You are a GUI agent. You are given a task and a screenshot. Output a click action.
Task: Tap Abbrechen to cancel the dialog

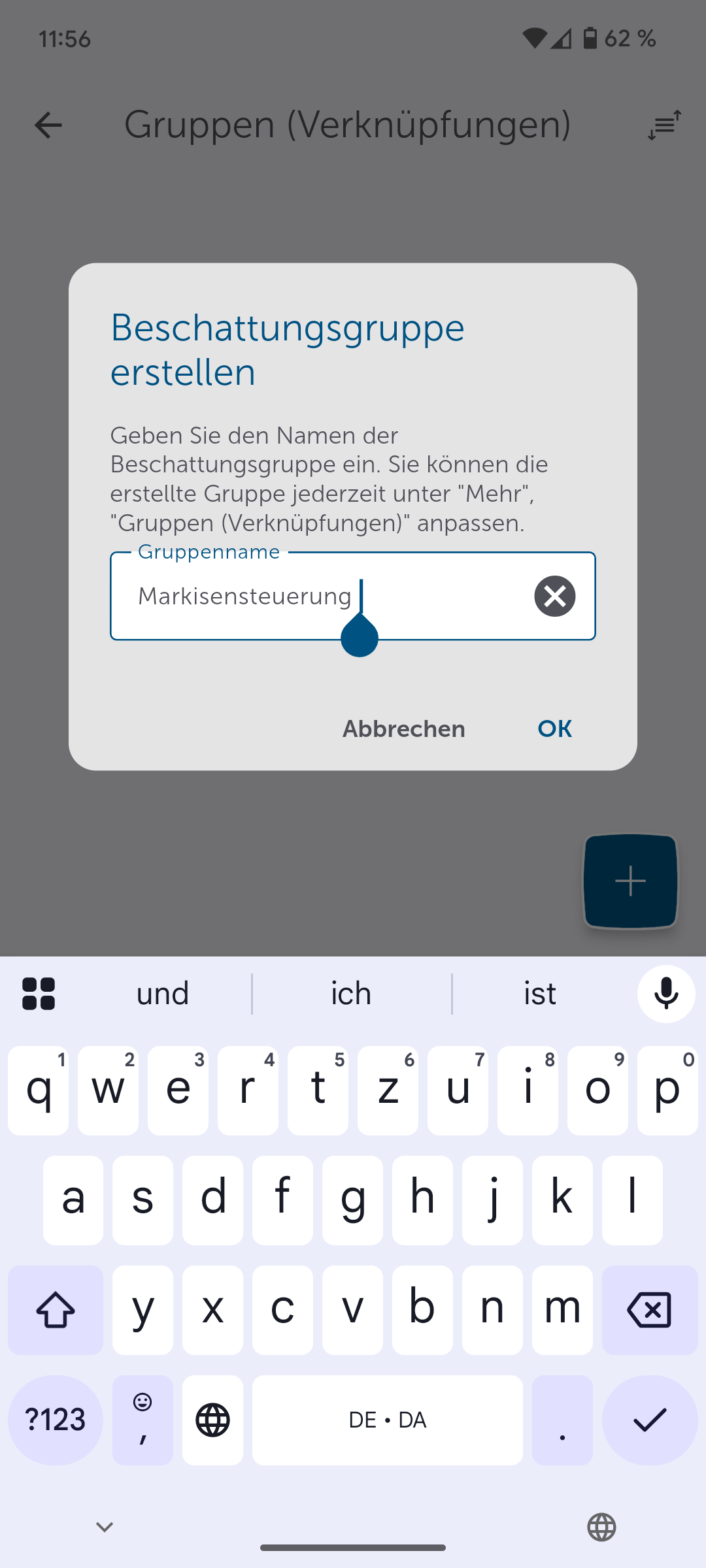pos(403,728)
